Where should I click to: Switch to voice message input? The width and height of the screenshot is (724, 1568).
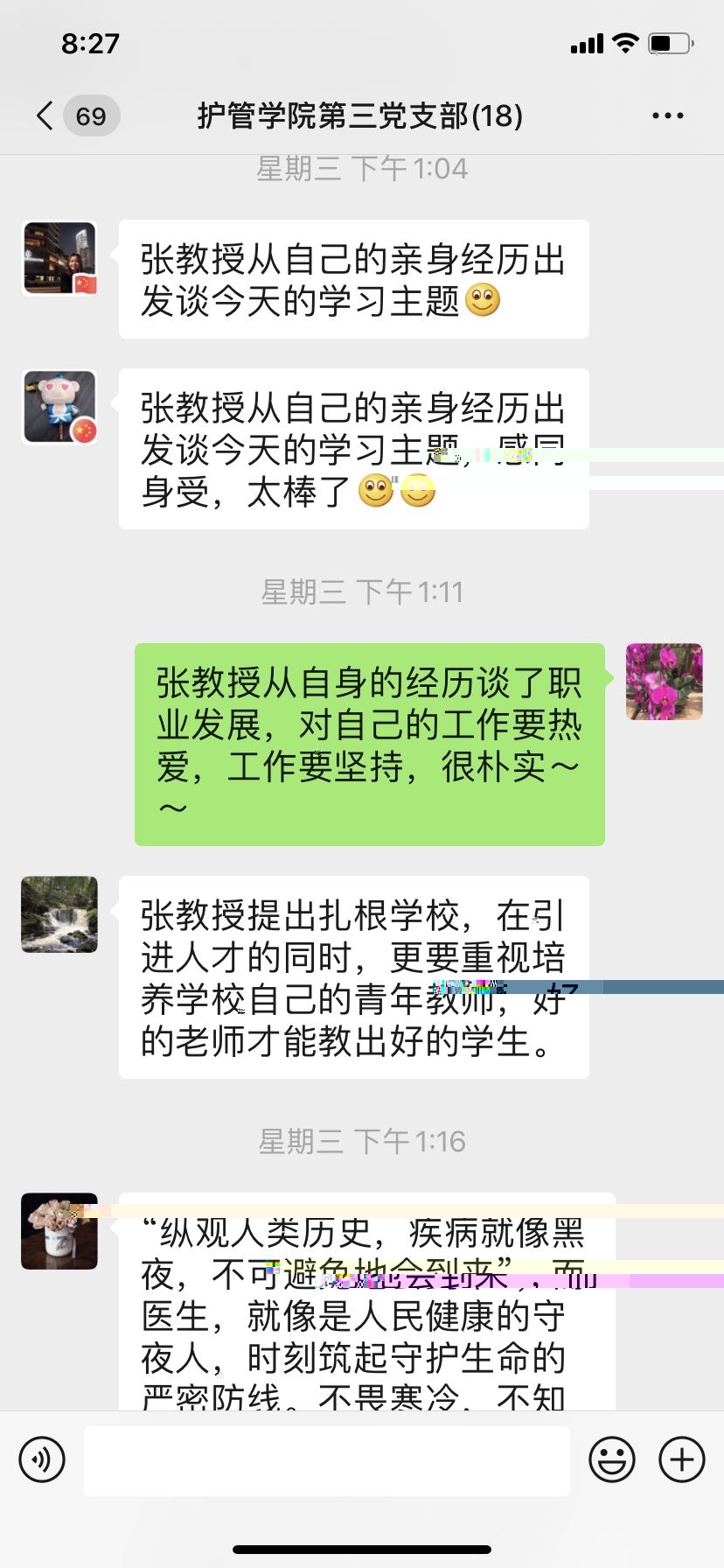point(42,1459)
